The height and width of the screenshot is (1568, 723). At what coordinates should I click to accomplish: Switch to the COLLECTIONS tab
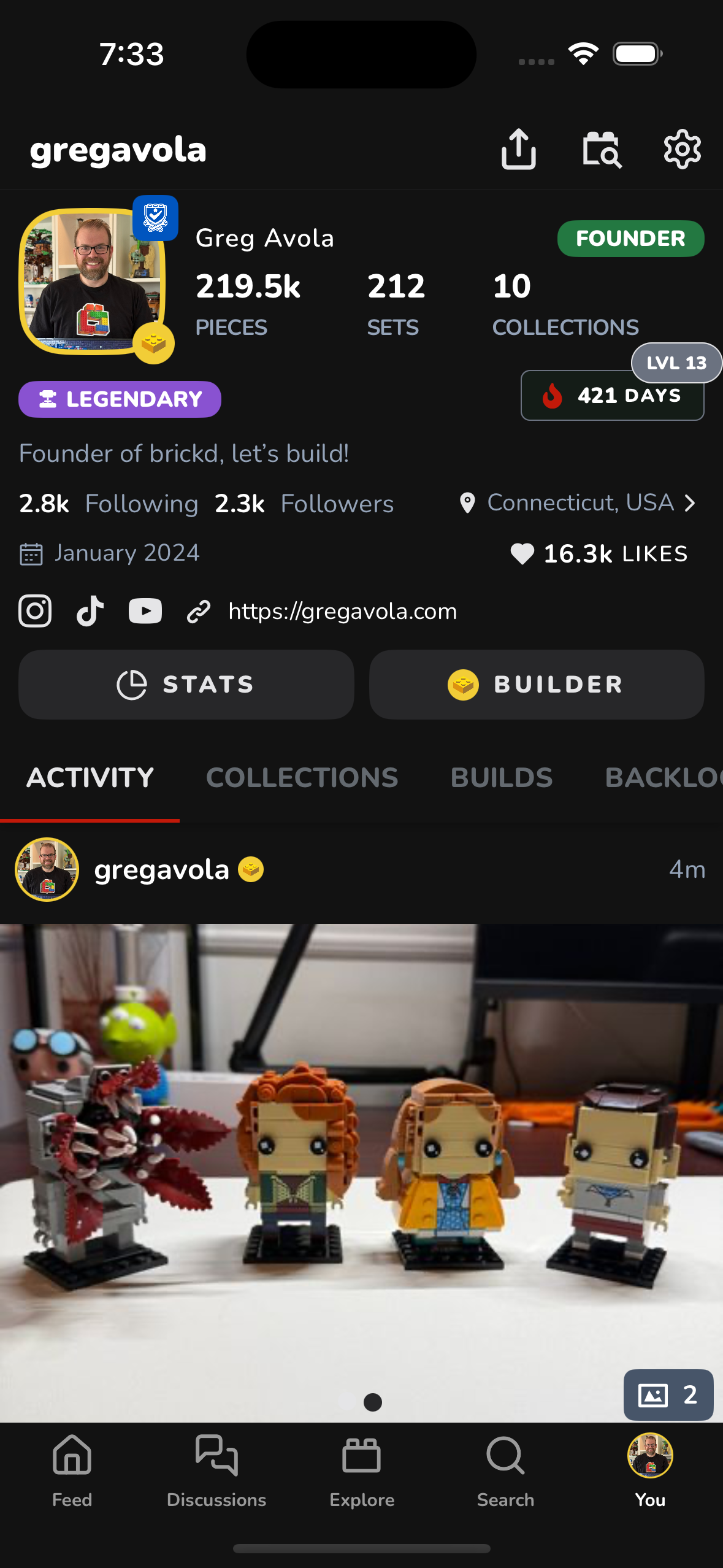click(x=302, y=777)
